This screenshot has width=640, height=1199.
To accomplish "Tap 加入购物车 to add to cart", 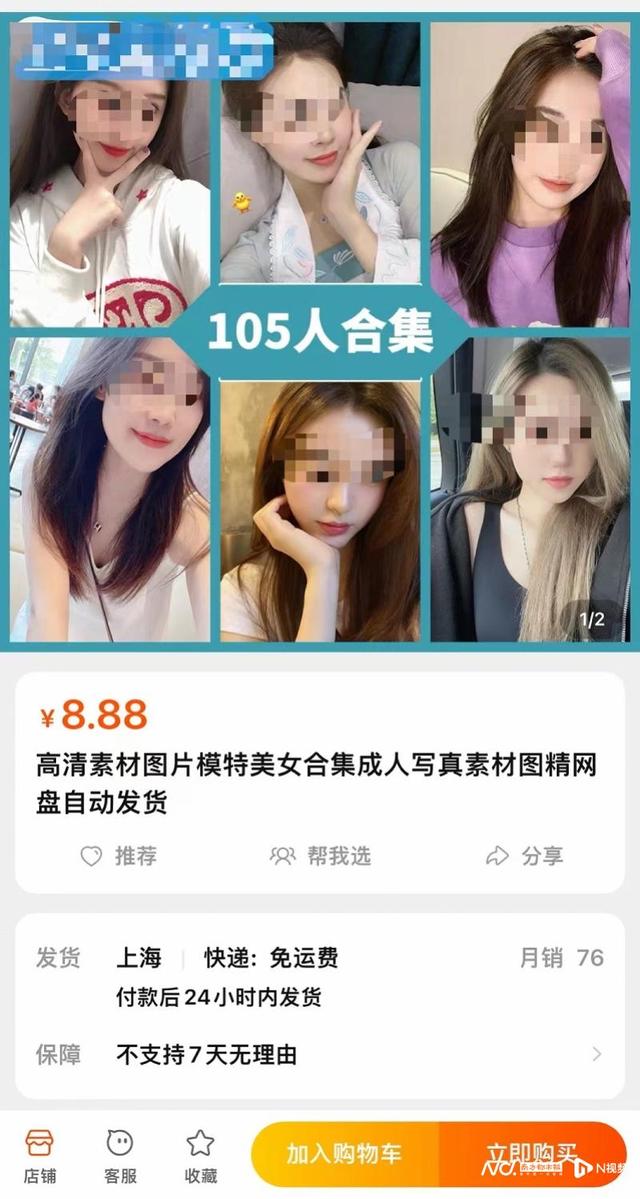I will click(x=345, y=1154).
